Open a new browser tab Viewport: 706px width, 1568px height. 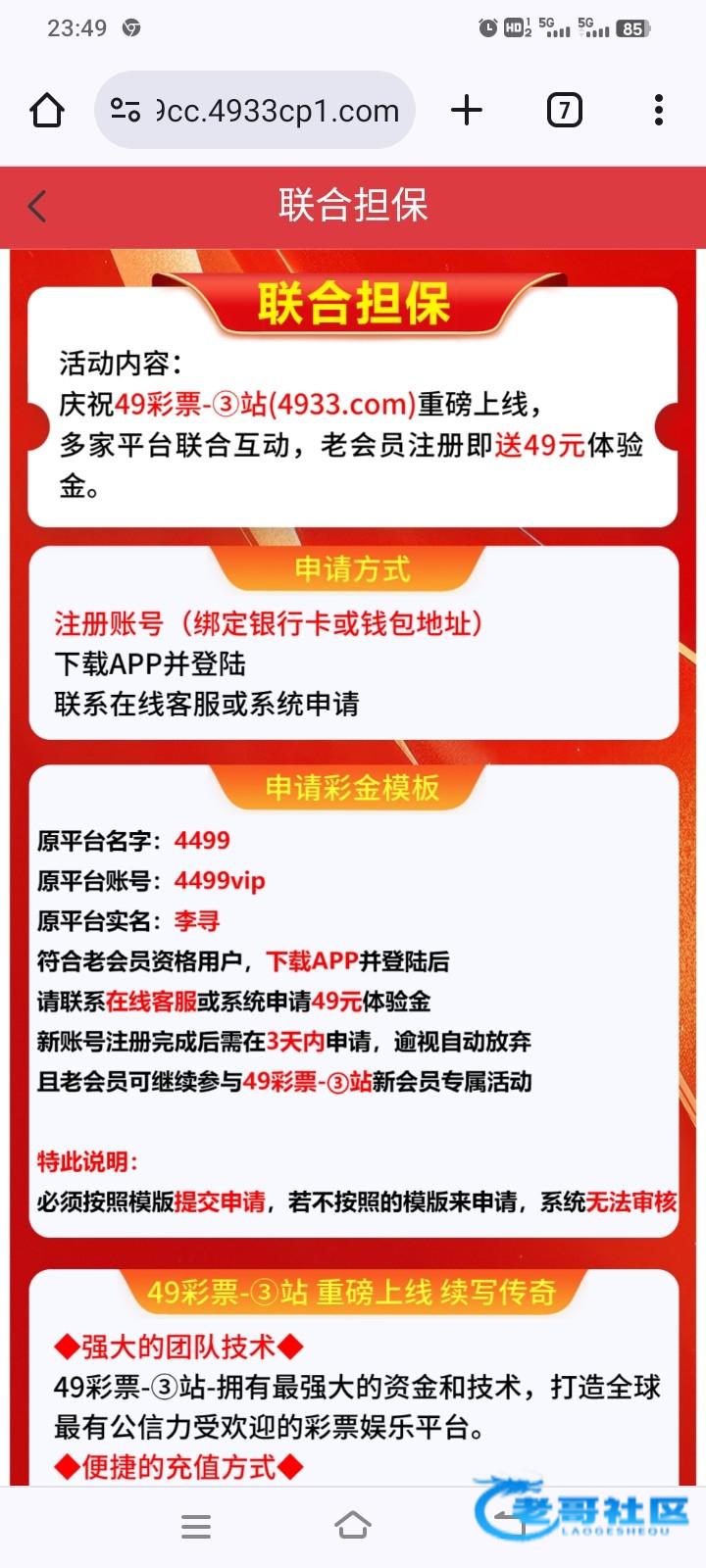click(467, 110)
